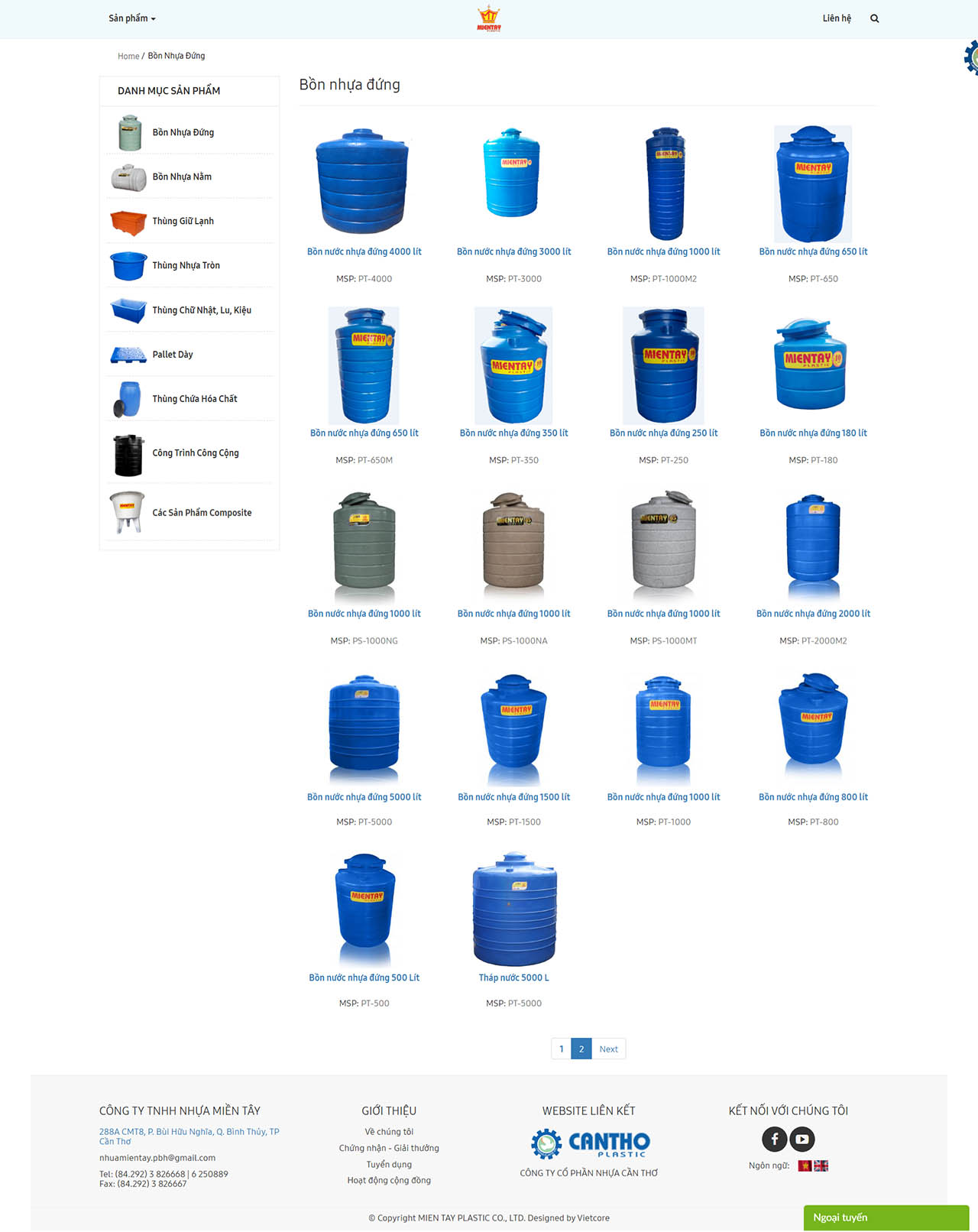
Task: View Tháp nước 5000 L product
Action: [x=513, y=977]
